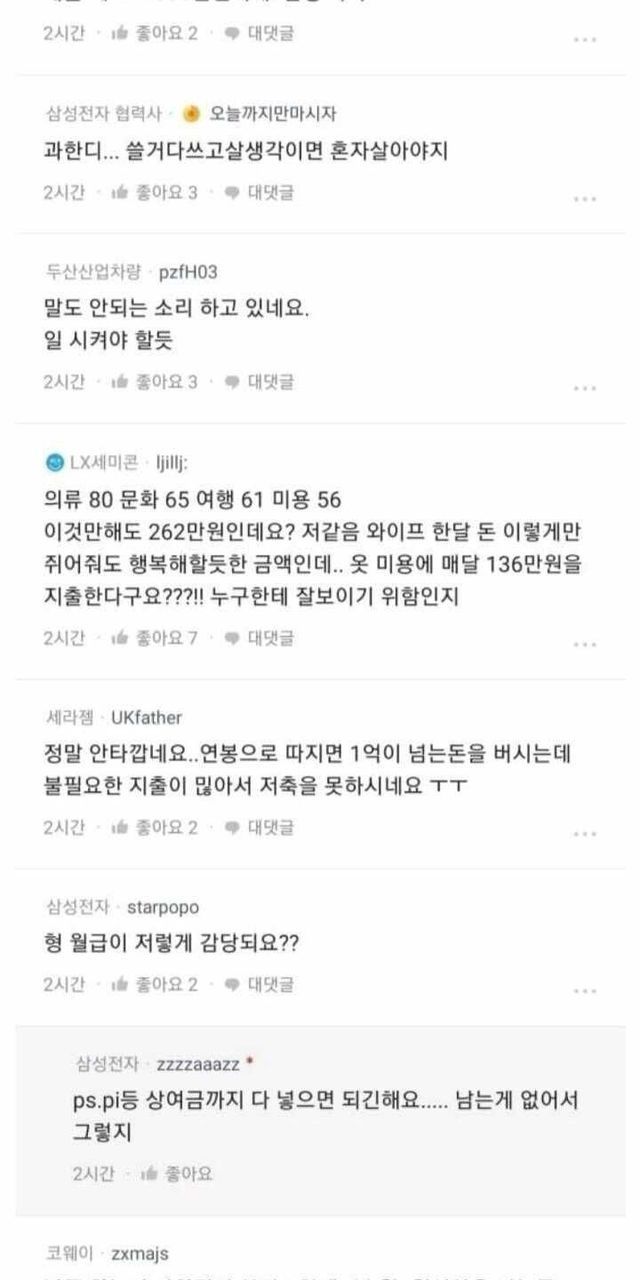Open more options on ljillj's comment
This screenshot has width=640, height=1280.
click(585, 643)
